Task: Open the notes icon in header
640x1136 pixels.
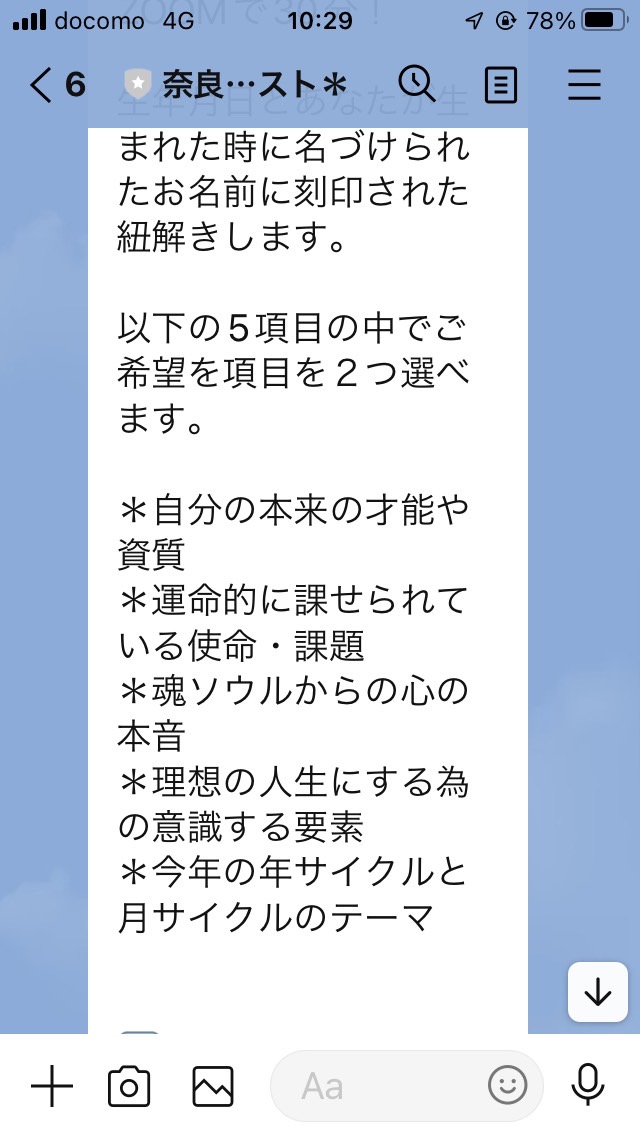Action: coord(501,85)
